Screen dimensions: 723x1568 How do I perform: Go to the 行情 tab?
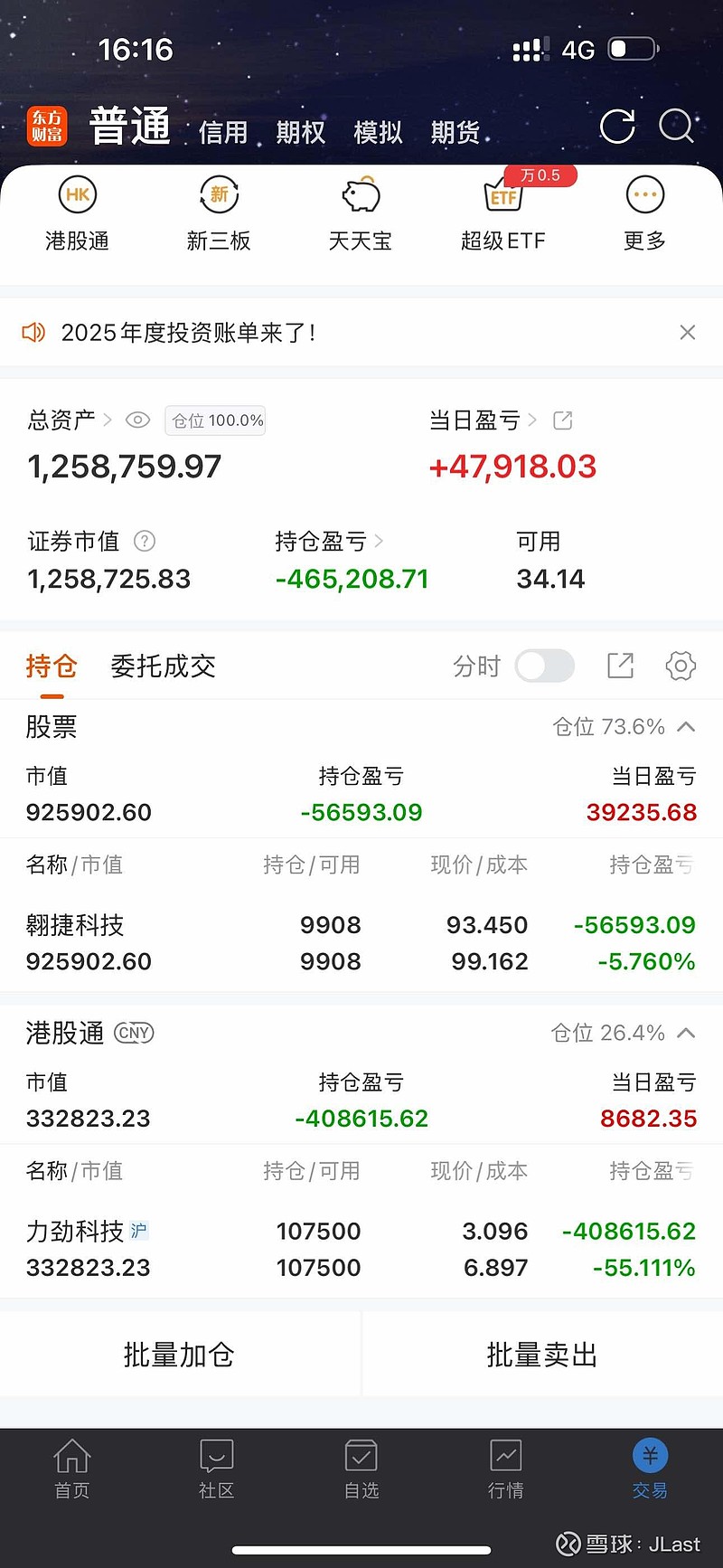(x=506, y=1469)
